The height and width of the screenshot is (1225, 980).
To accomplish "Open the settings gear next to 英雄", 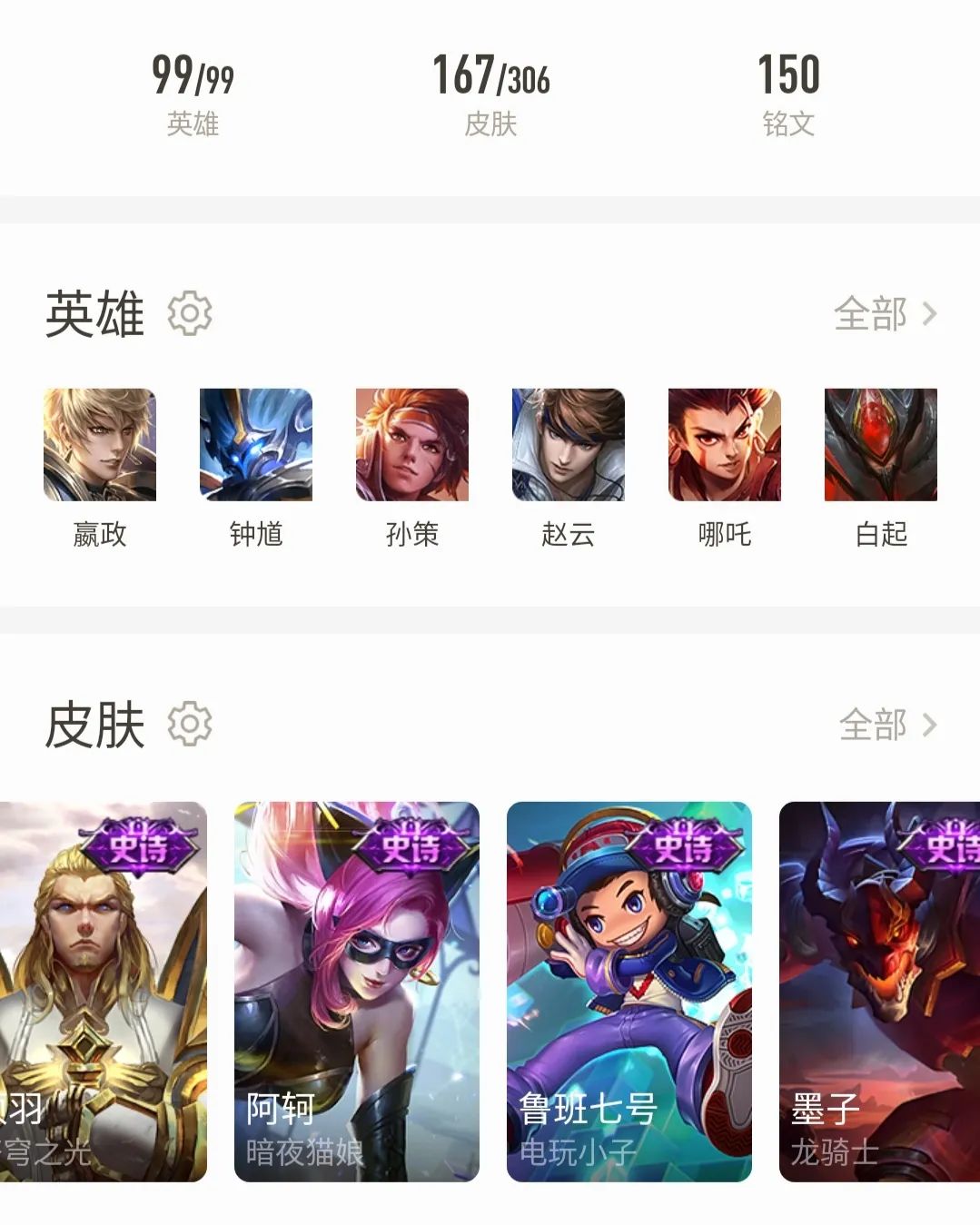I will [x=190, y=314].
